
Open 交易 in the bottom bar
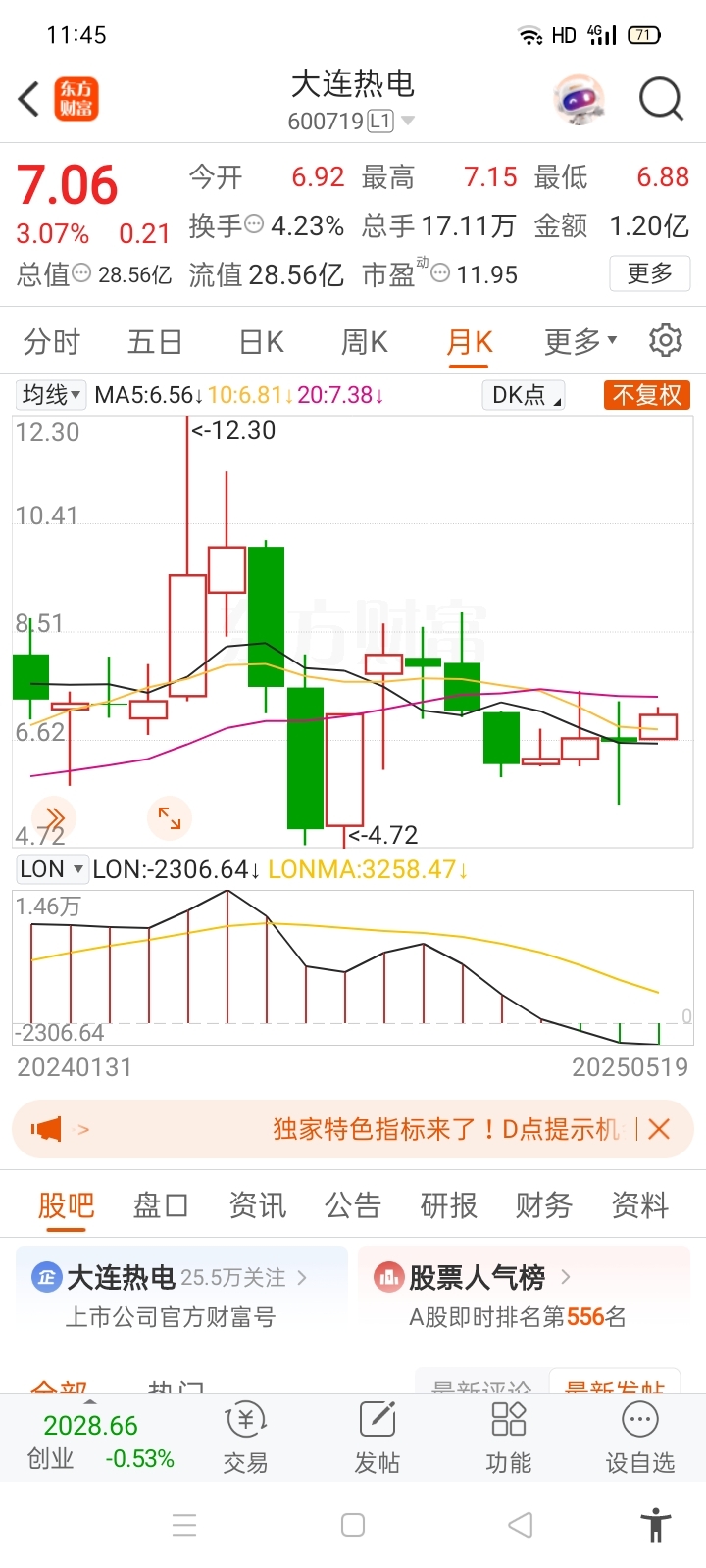(x=245, y=1438)
